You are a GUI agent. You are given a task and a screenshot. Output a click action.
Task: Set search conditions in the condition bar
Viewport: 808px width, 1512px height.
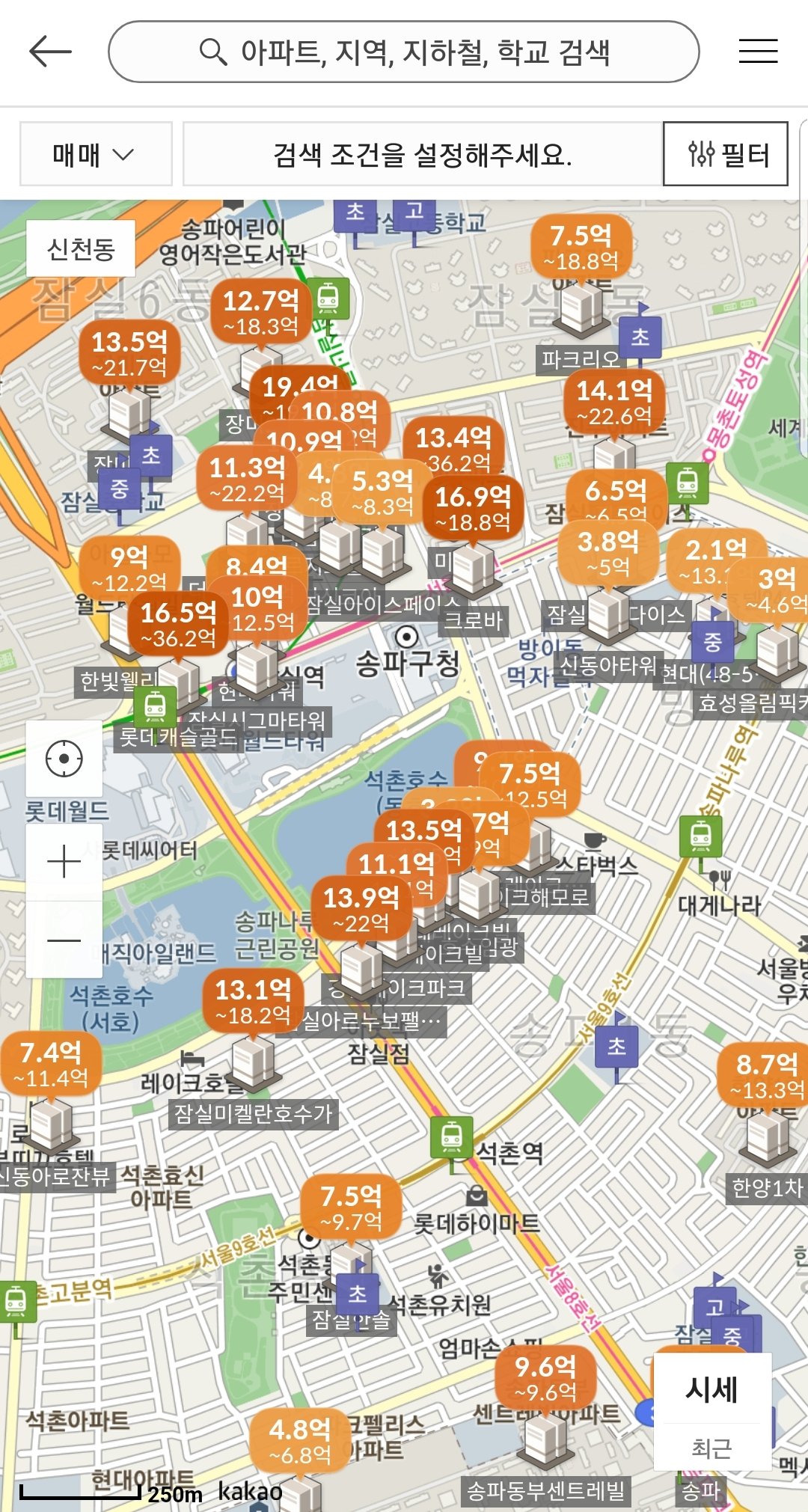(x=423, y=154)
